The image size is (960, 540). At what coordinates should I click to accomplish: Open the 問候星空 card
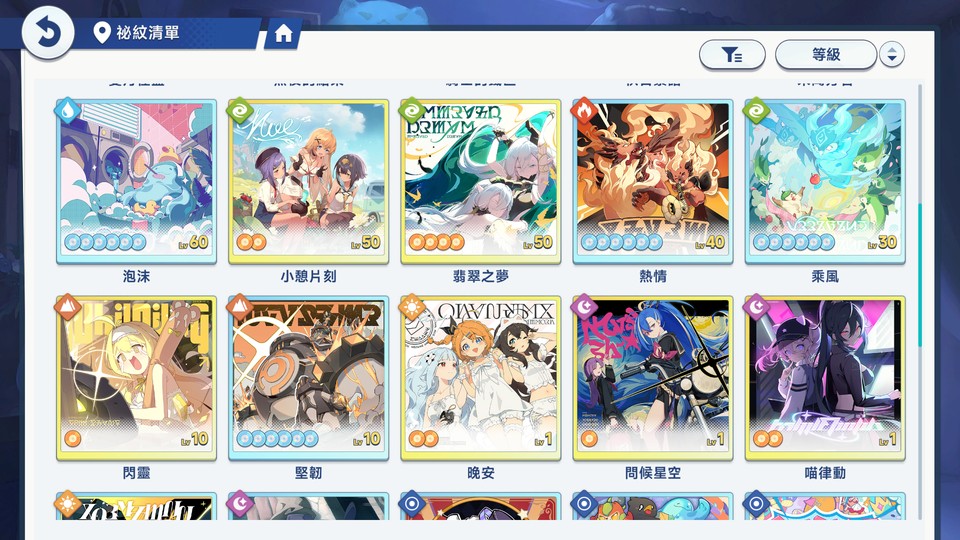653,377
